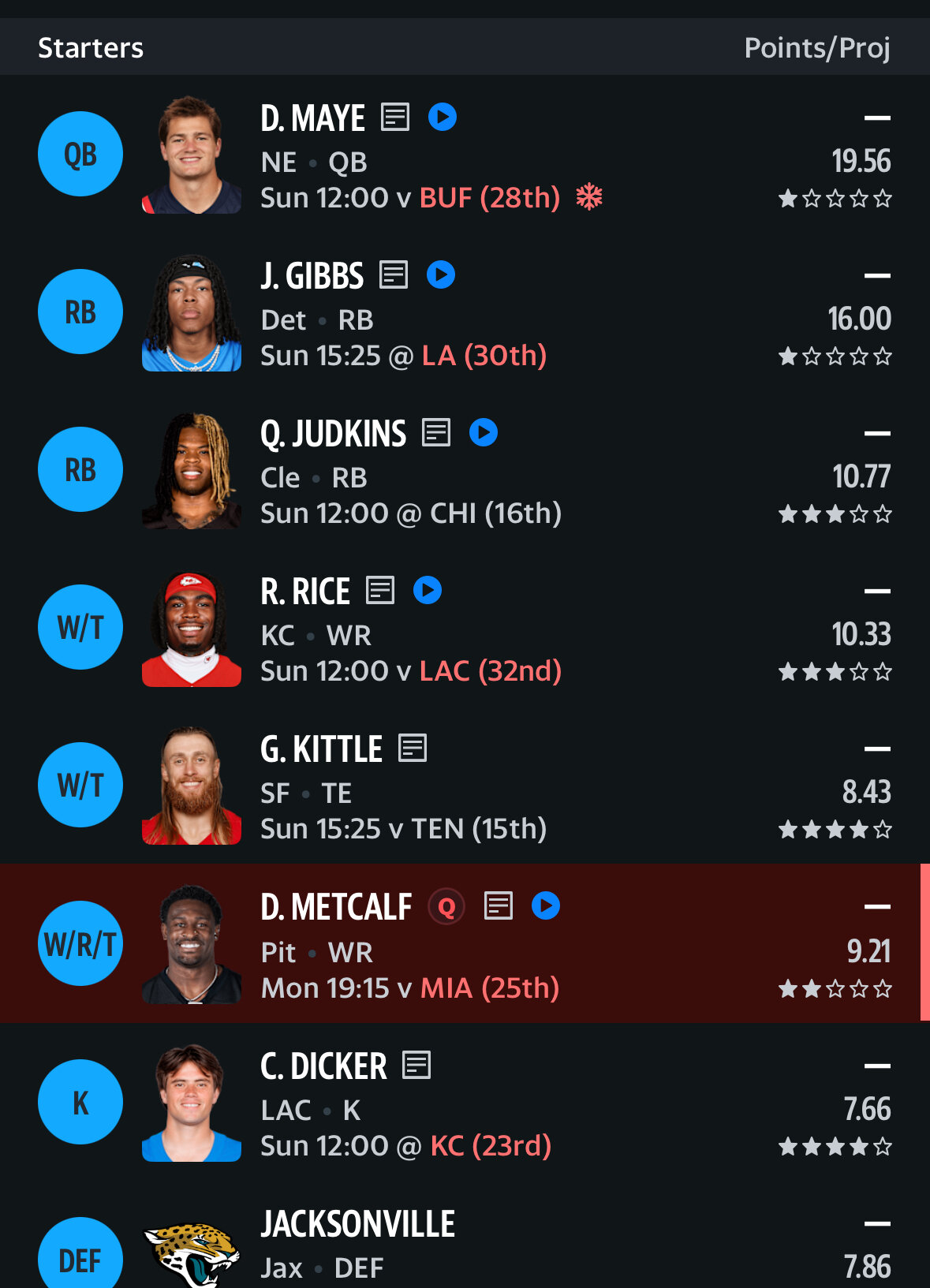
Task: Open G. Kittle's player news notes icon
Action: (x=413, y=748)
